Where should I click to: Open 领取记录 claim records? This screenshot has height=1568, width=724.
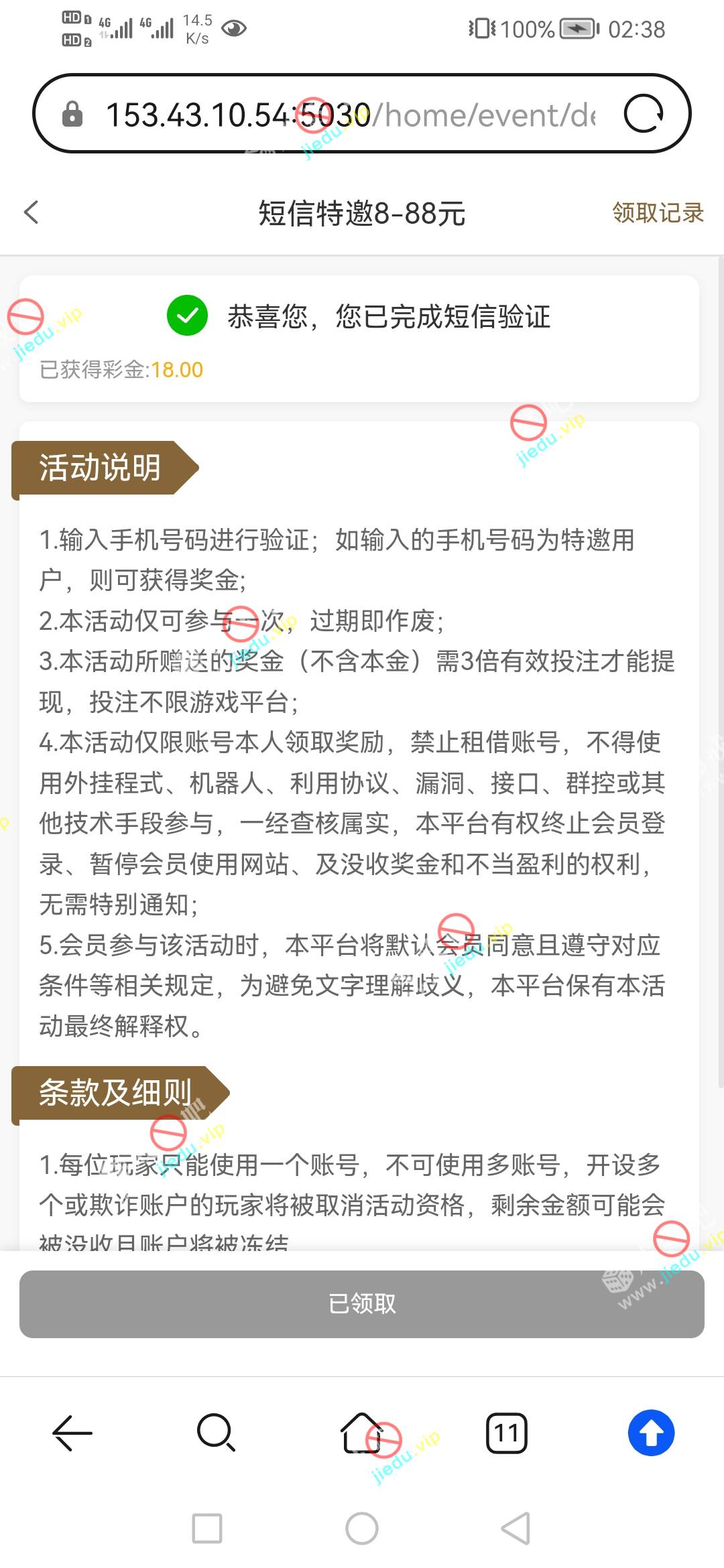coord(657,213)
